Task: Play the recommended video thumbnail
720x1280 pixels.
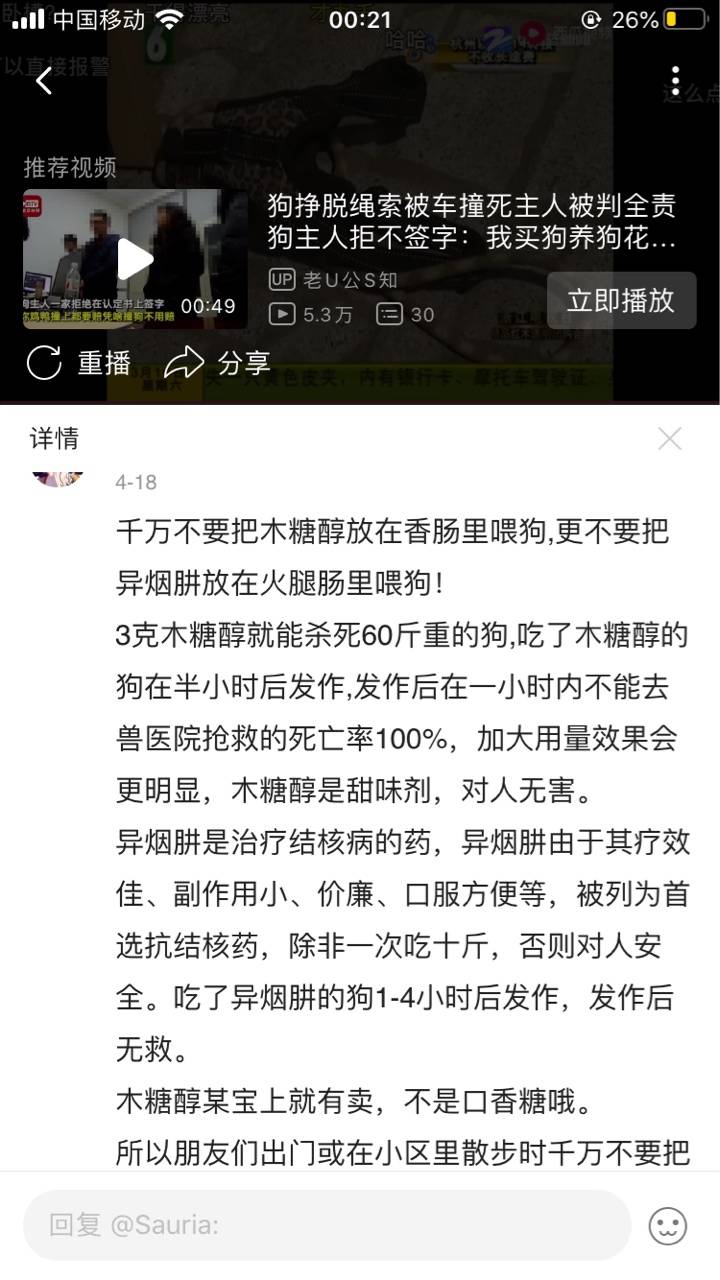Action: click(x=135, y=259)
